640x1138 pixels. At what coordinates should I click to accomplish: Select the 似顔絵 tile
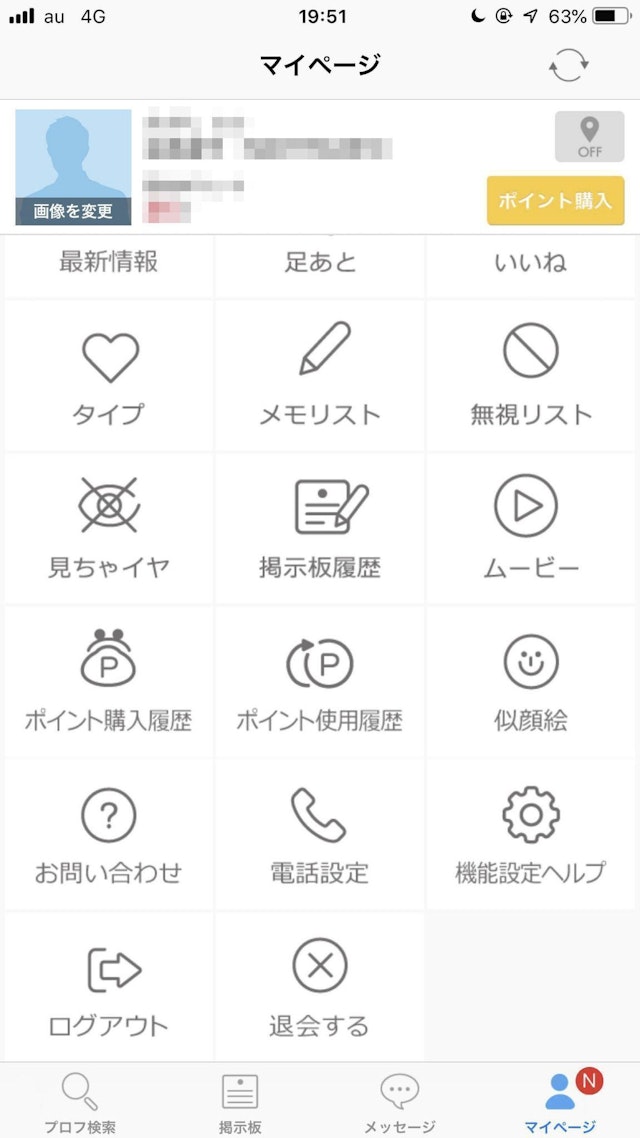pyautogui.click(x=531, y=682)
